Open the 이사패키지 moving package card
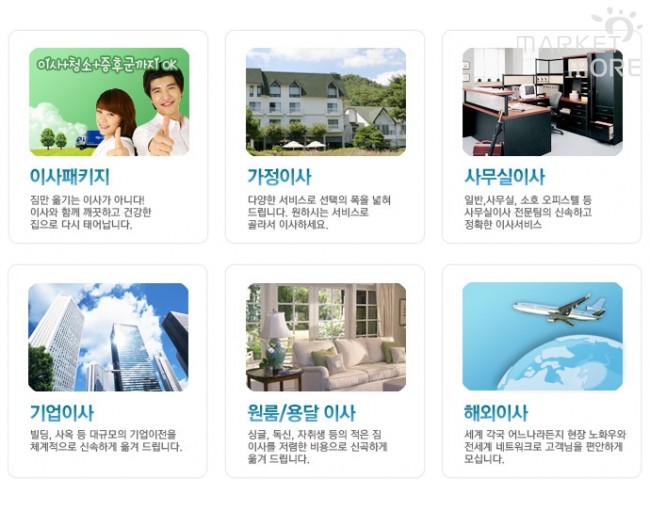The image size is (650, 510). pos(108,137)
